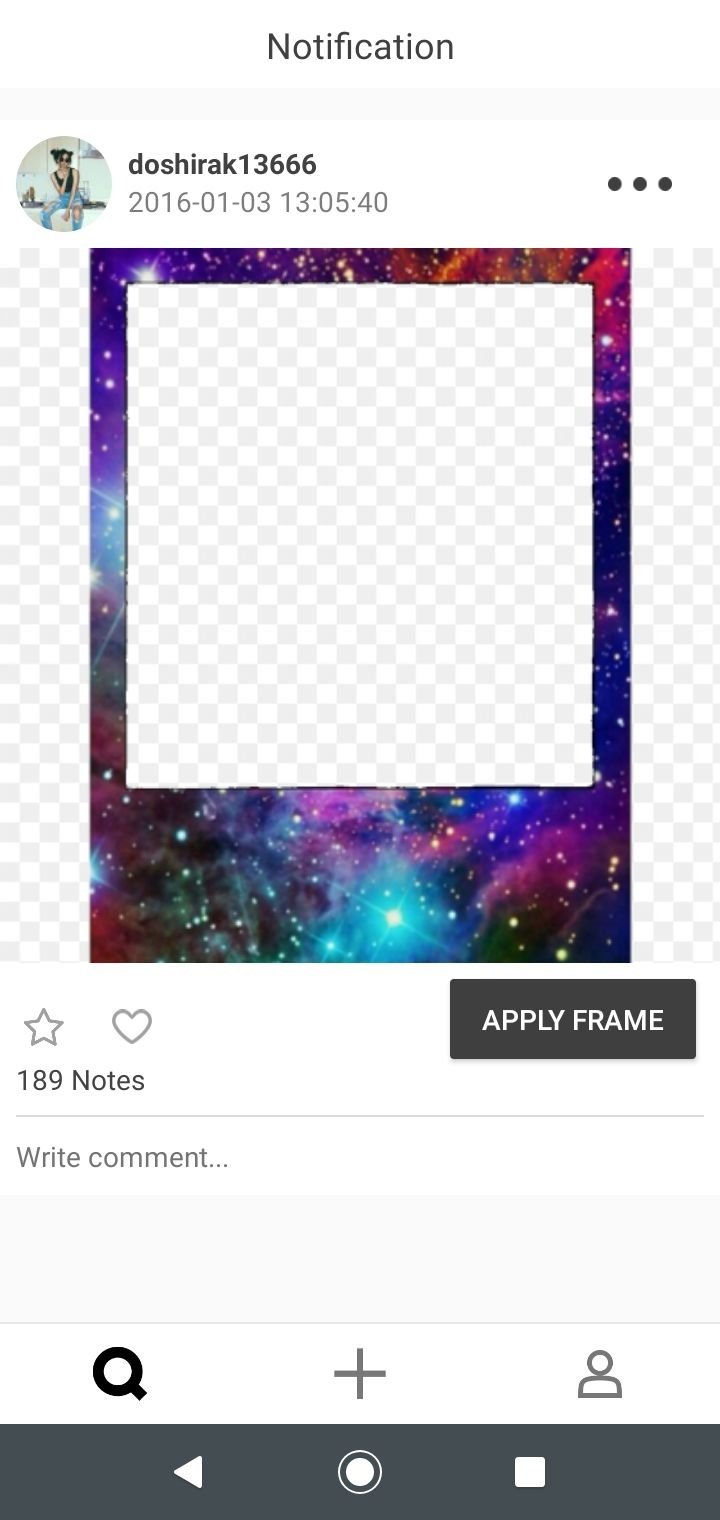Like this frame with the heart icon
Screen dimensions: 720x1520
(131, 1026)
